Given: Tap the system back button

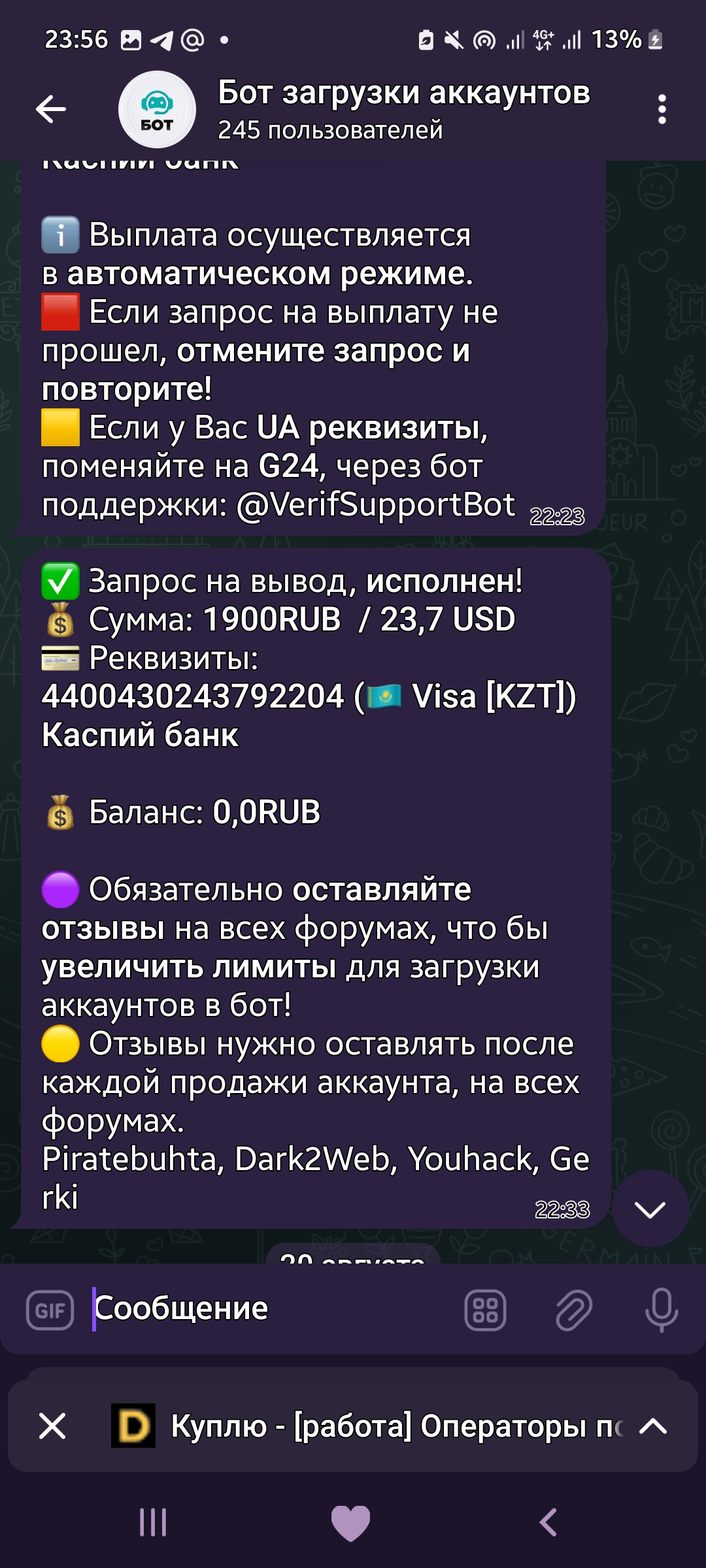Looking at the screenshot, I should click(548, 1522).
